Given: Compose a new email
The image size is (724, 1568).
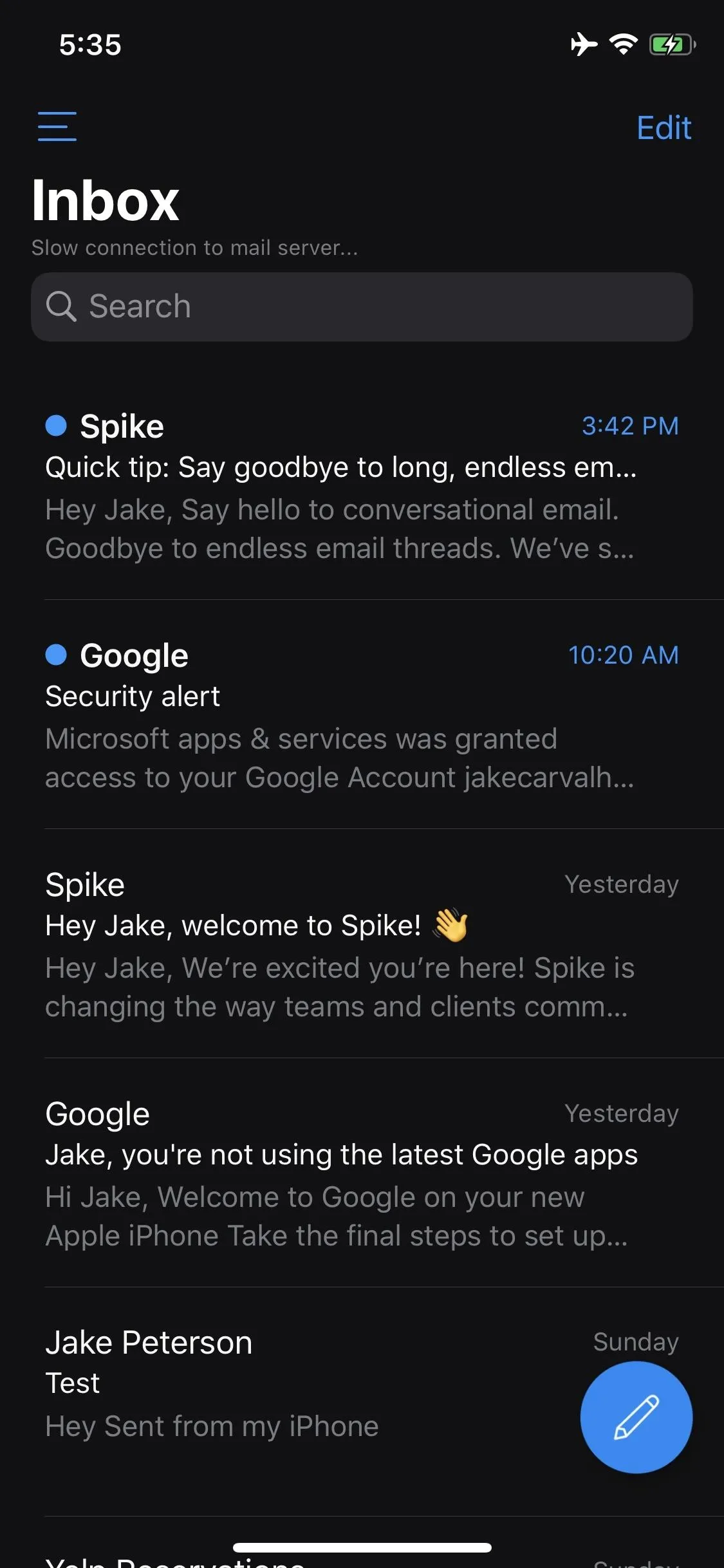Looking at the screenshot, I should point(636,1417).
